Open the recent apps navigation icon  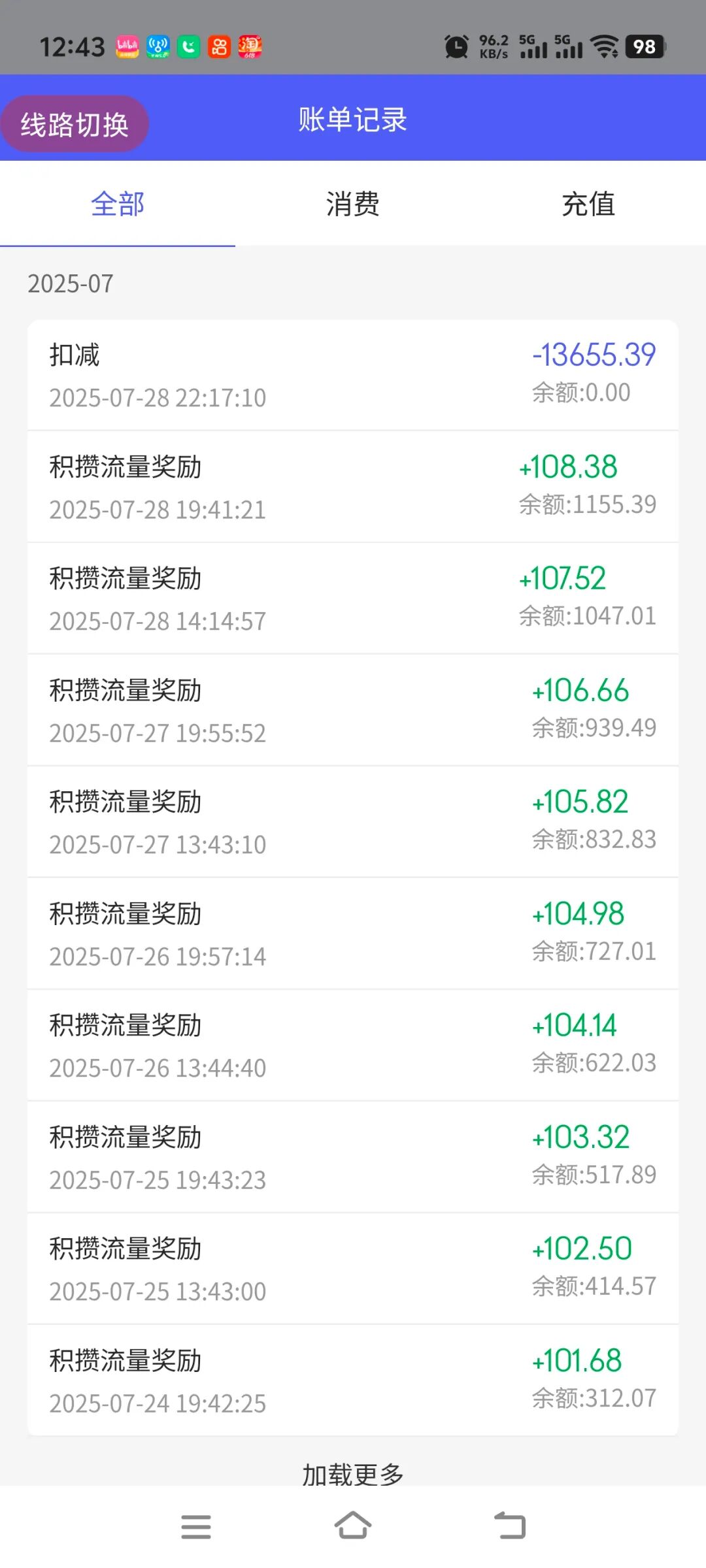point(196,1525)
